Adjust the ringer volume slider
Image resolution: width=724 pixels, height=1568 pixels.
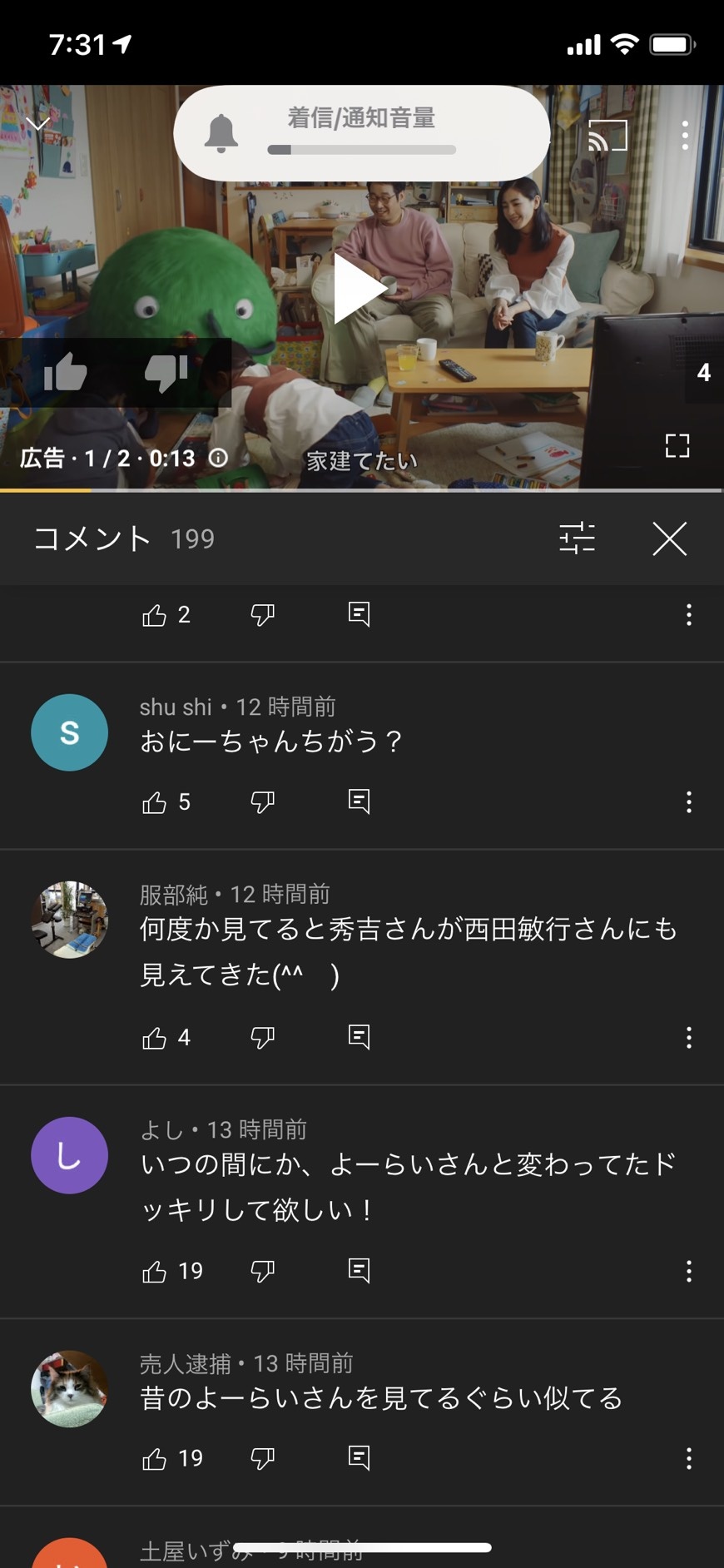362,150
